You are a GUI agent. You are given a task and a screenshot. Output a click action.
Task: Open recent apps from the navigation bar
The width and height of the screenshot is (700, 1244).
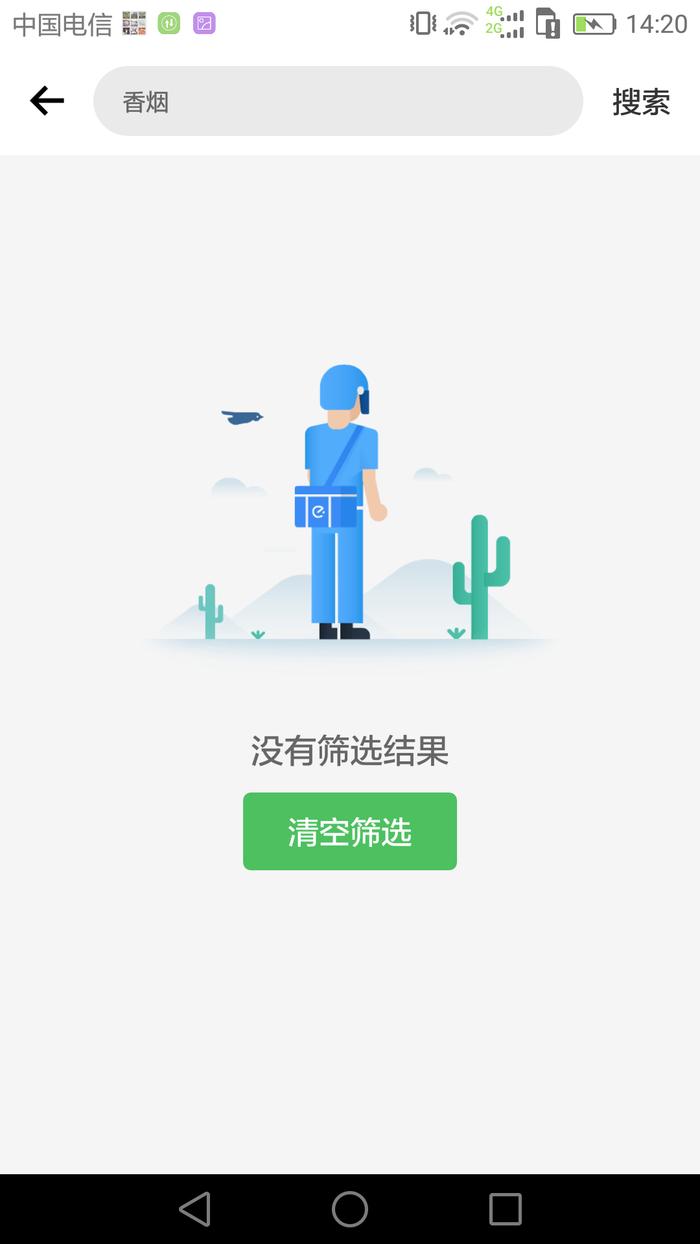(505, 1209)
